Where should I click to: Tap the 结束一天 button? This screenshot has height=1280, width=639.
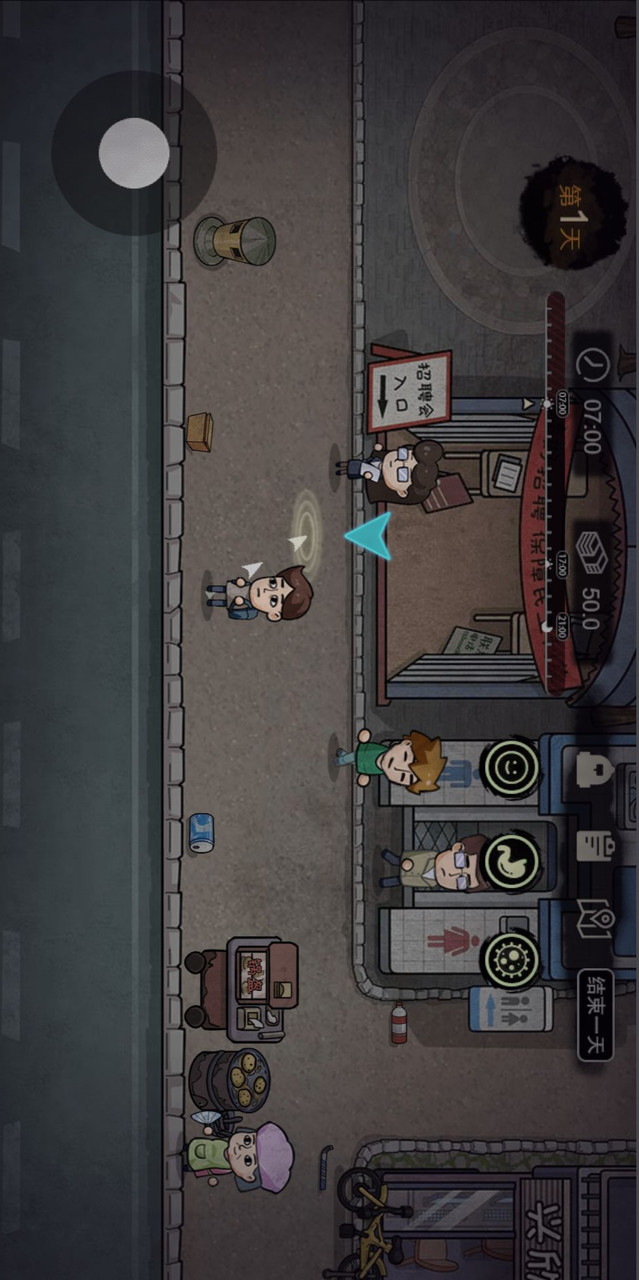595,1014
